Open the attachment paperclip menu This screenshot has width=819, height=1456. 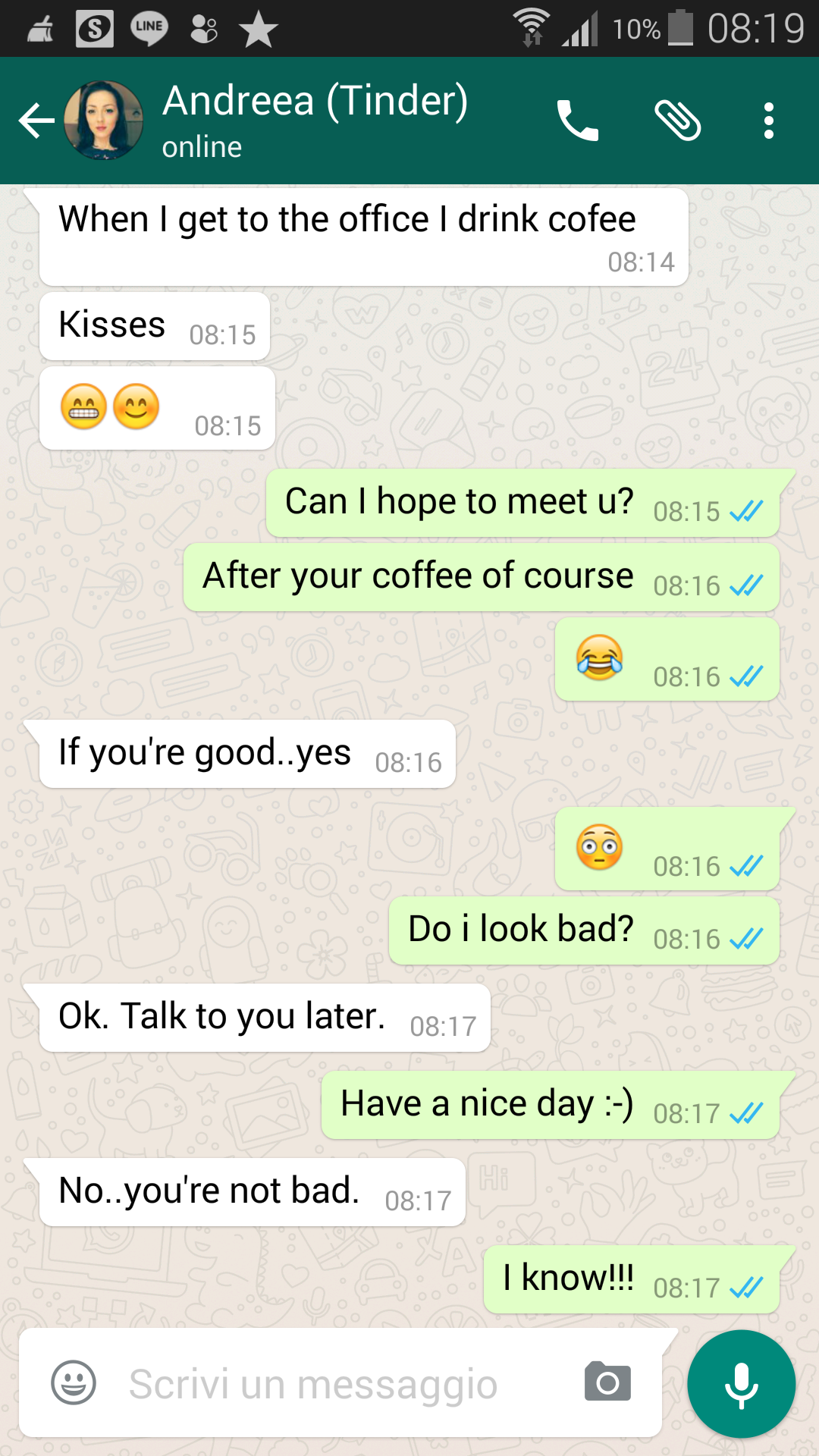click(677, 121)
